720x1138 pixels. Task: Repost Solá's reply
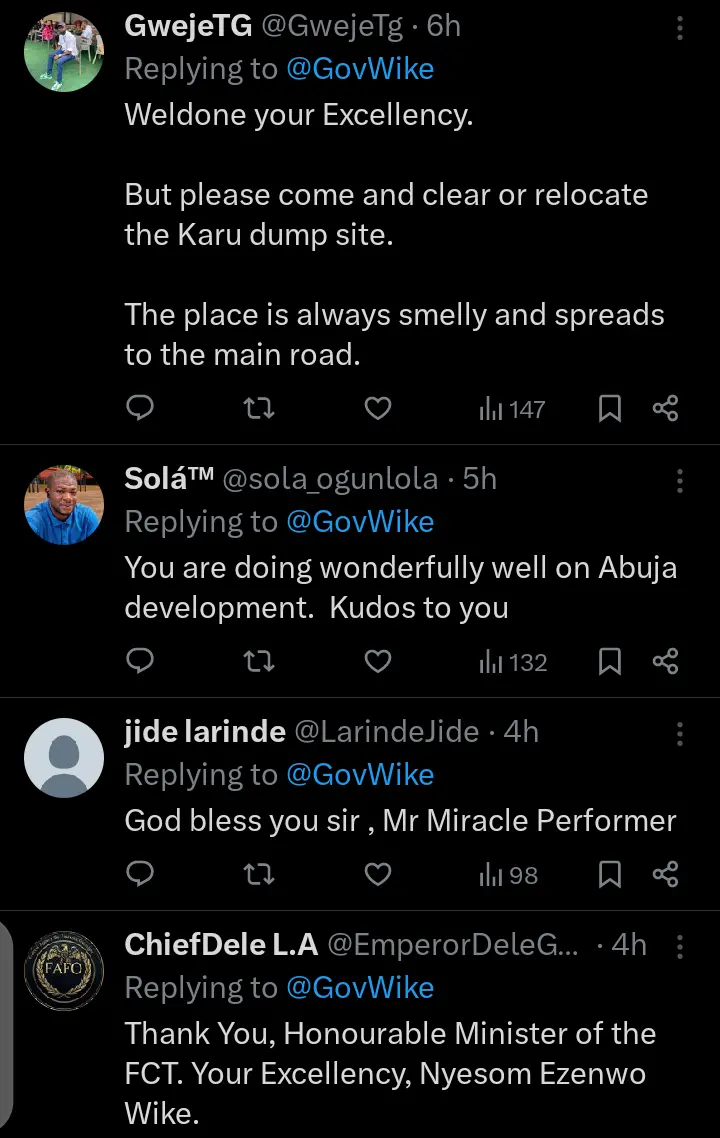[259, 662]
